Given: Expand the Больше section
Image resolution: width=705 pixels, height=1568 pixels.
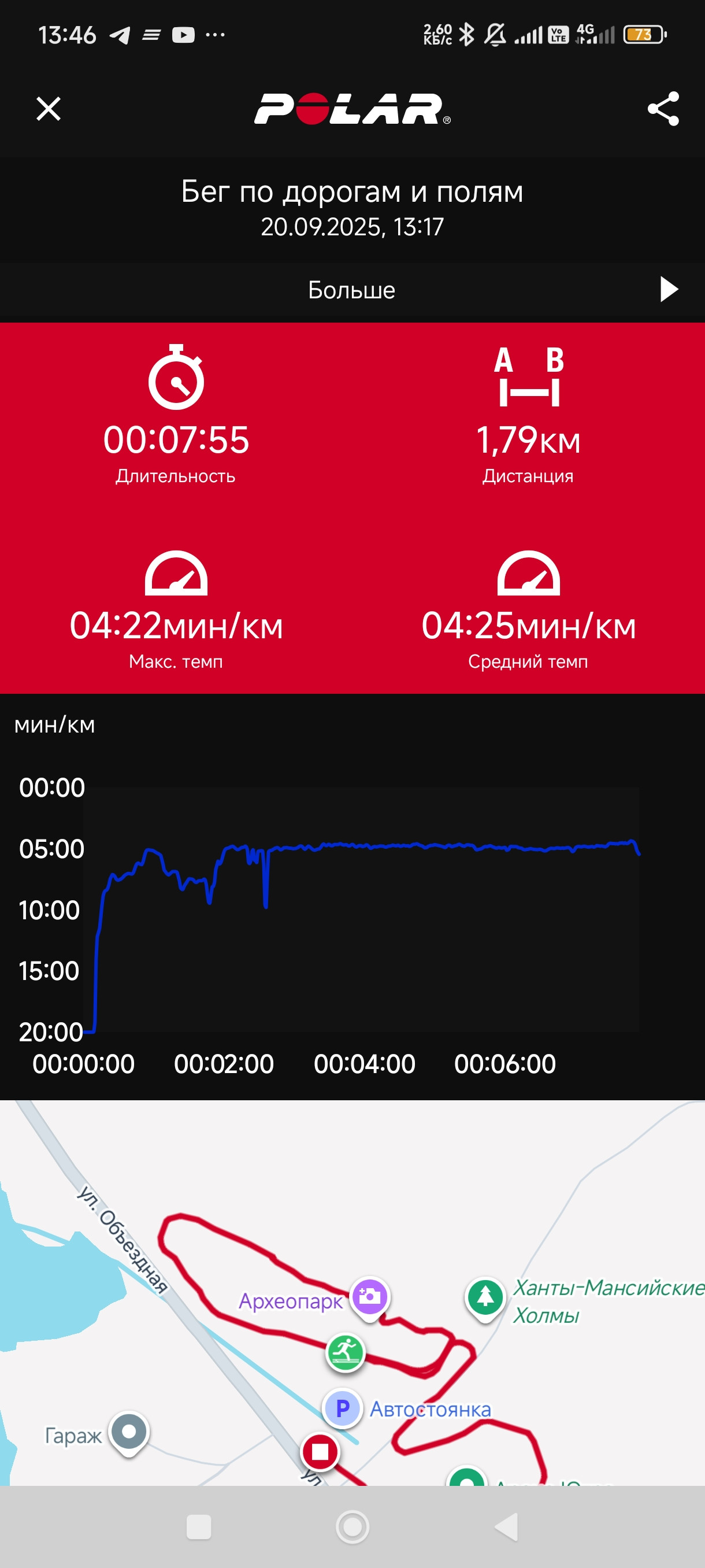Looking at the screenshot, I should pos(352,290).
